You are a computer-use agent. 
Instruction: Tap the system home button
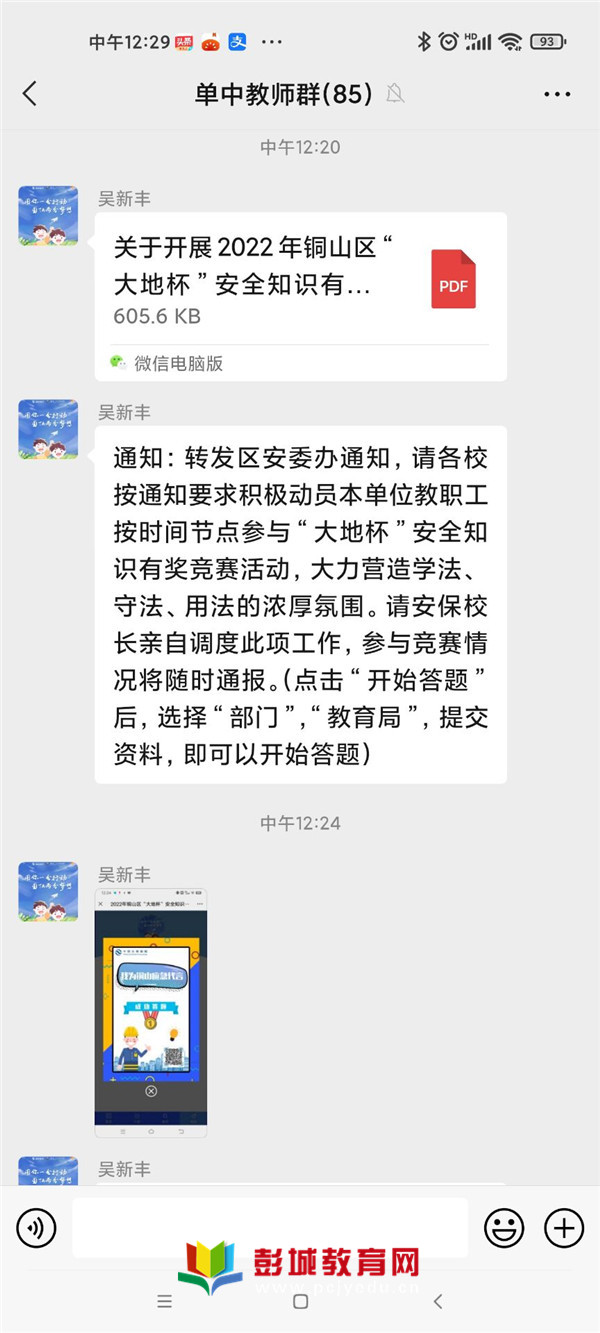tap(300, 1301)
